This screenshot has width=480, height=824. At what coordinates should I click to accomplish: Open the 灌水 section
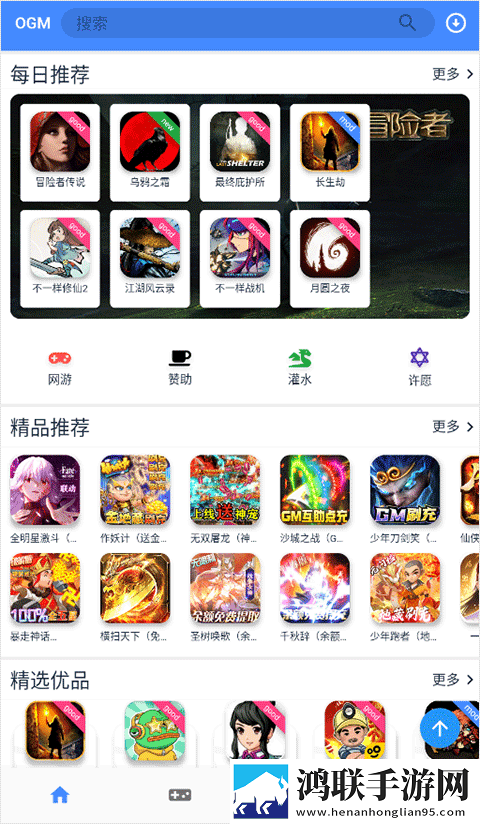tap(300, 368)
